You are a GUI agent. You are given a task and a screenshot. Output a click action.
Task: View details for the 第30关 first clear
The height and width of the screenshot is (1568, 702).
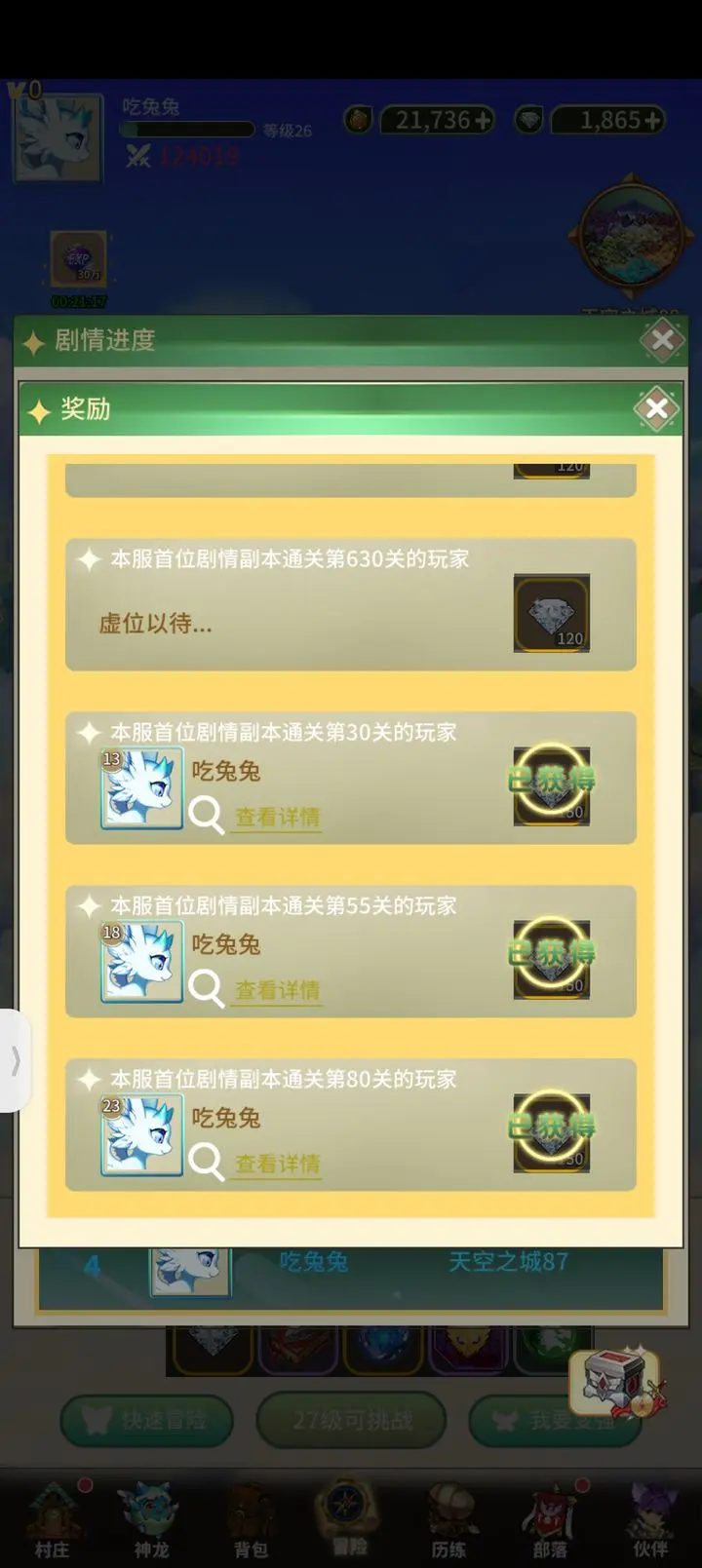point(277,817)
